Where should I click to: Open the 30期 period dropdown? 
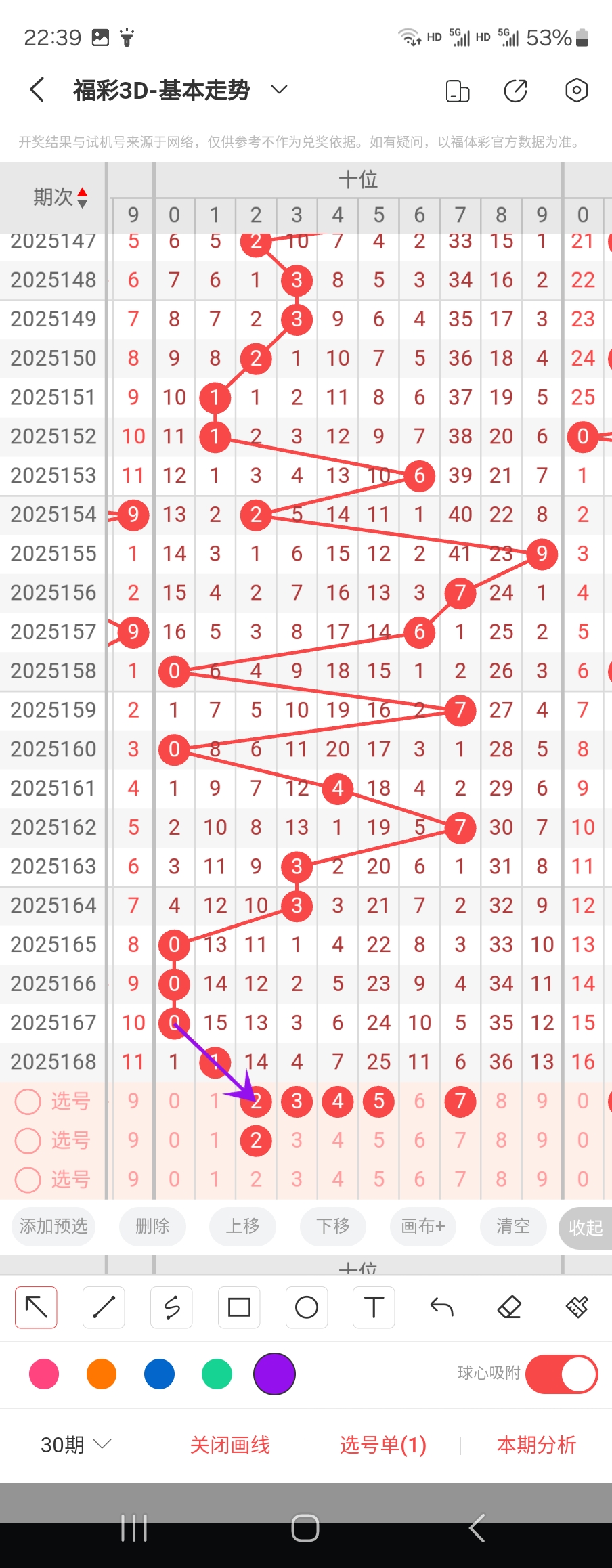(x=75, y=1445)
